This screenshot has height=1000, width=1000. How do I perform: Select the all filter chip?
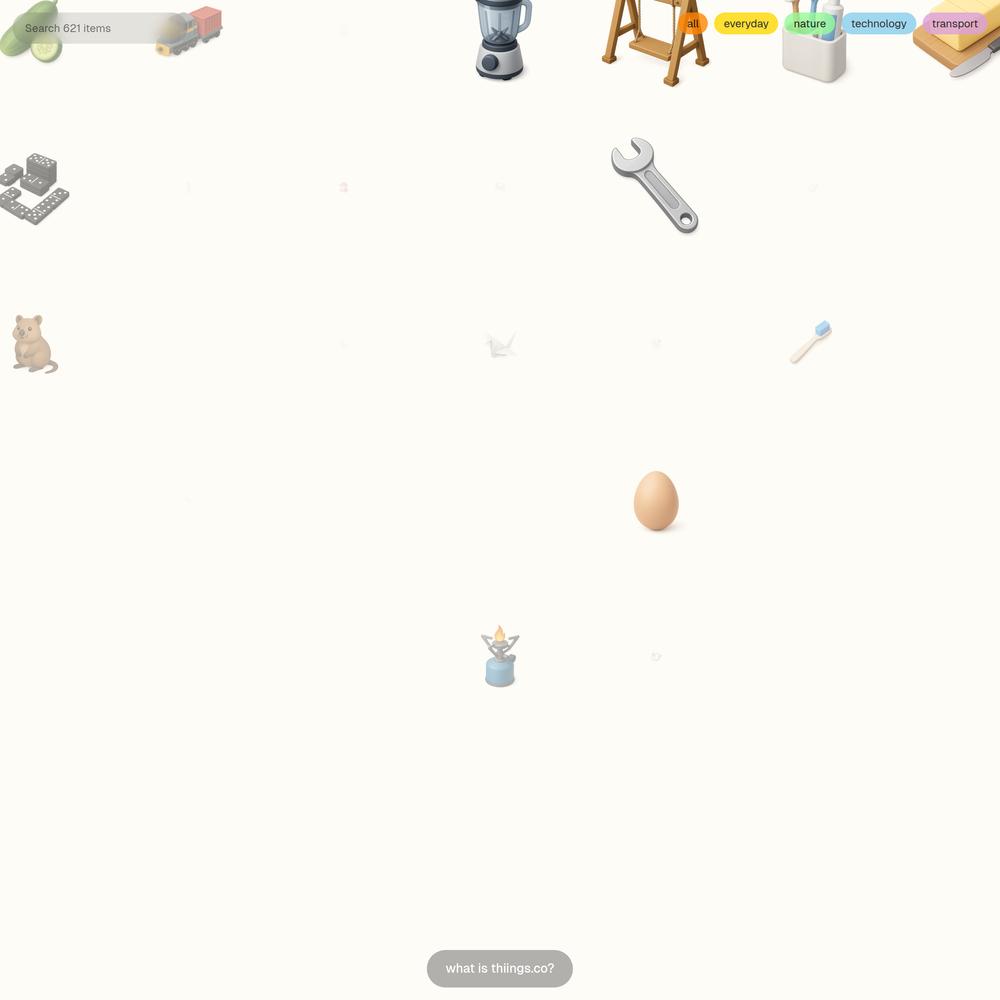point(693,24)
